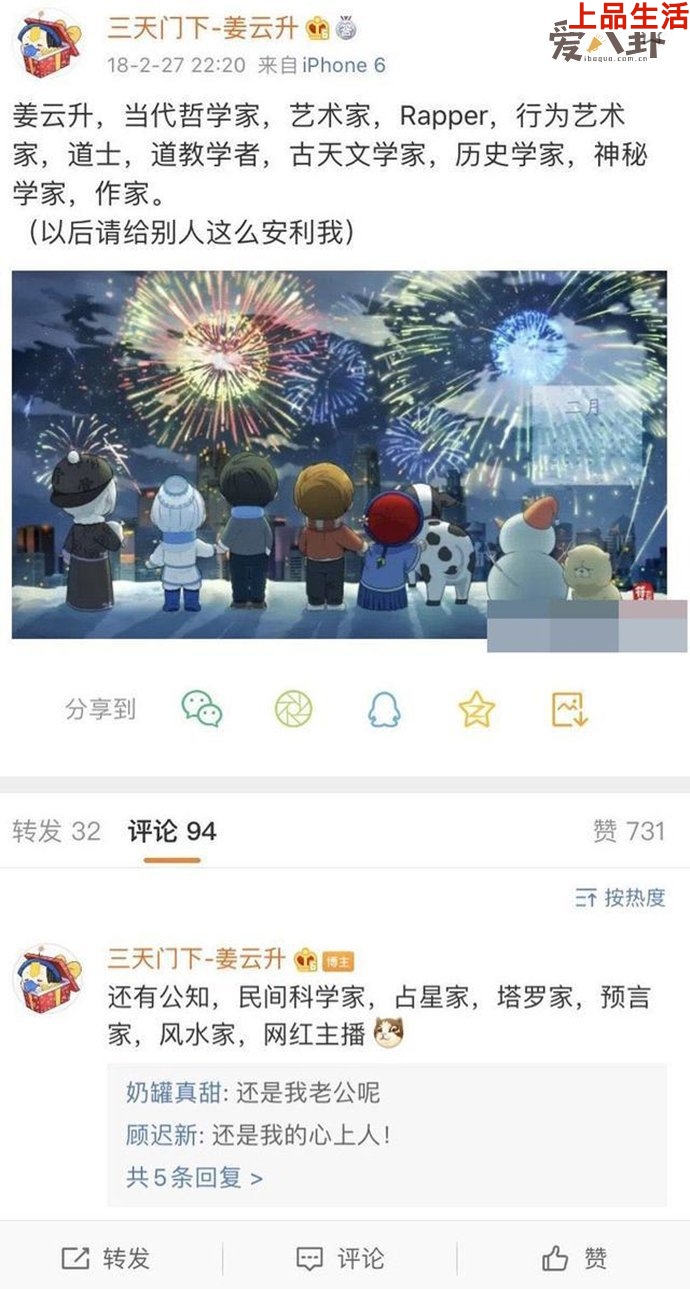Switch to the 转发 32 tab
Screen dimensions: 690x1289
click(x=56, y=831)
